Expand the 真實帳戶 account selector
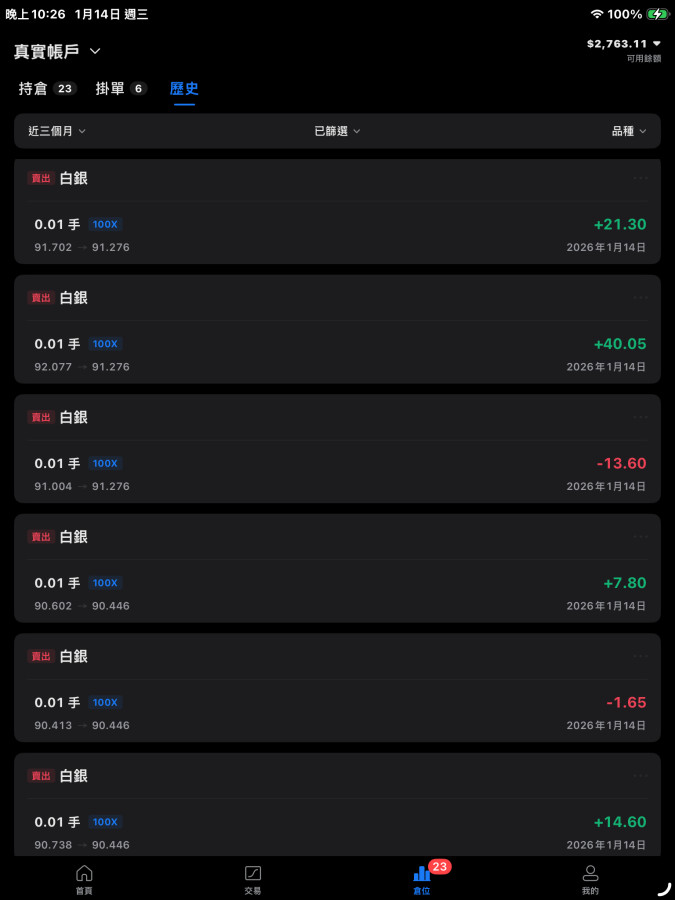The image size is (675, 900). pos(58,51)
